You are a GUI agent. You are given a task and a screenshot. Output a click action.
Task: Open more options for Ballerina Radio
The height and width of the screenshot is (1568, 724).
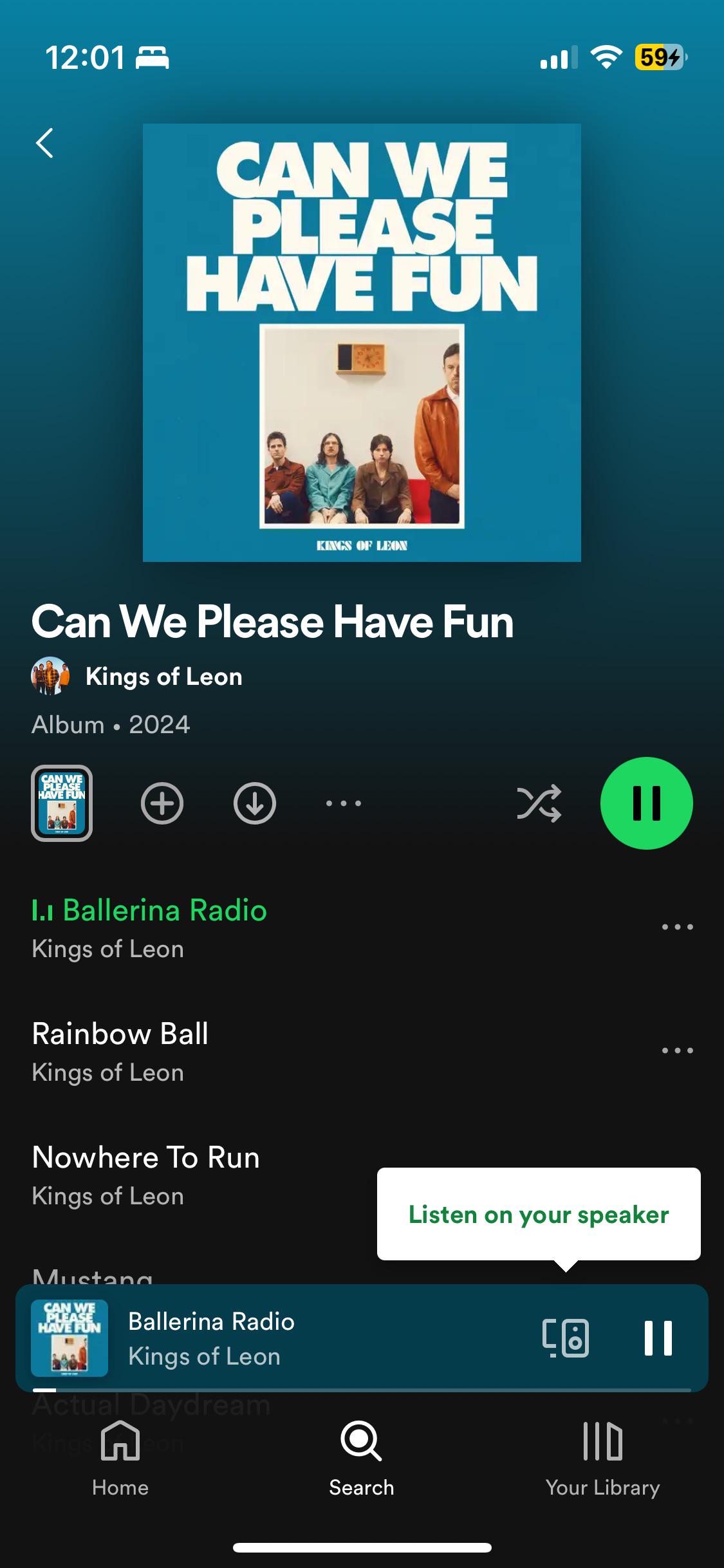tap(676, 927)
